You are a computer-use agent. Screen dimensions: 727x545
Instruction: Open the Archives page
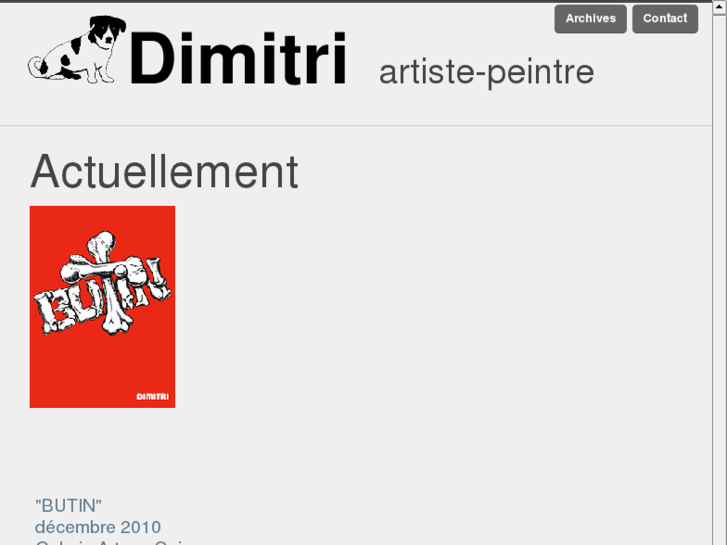coord(590,19)
